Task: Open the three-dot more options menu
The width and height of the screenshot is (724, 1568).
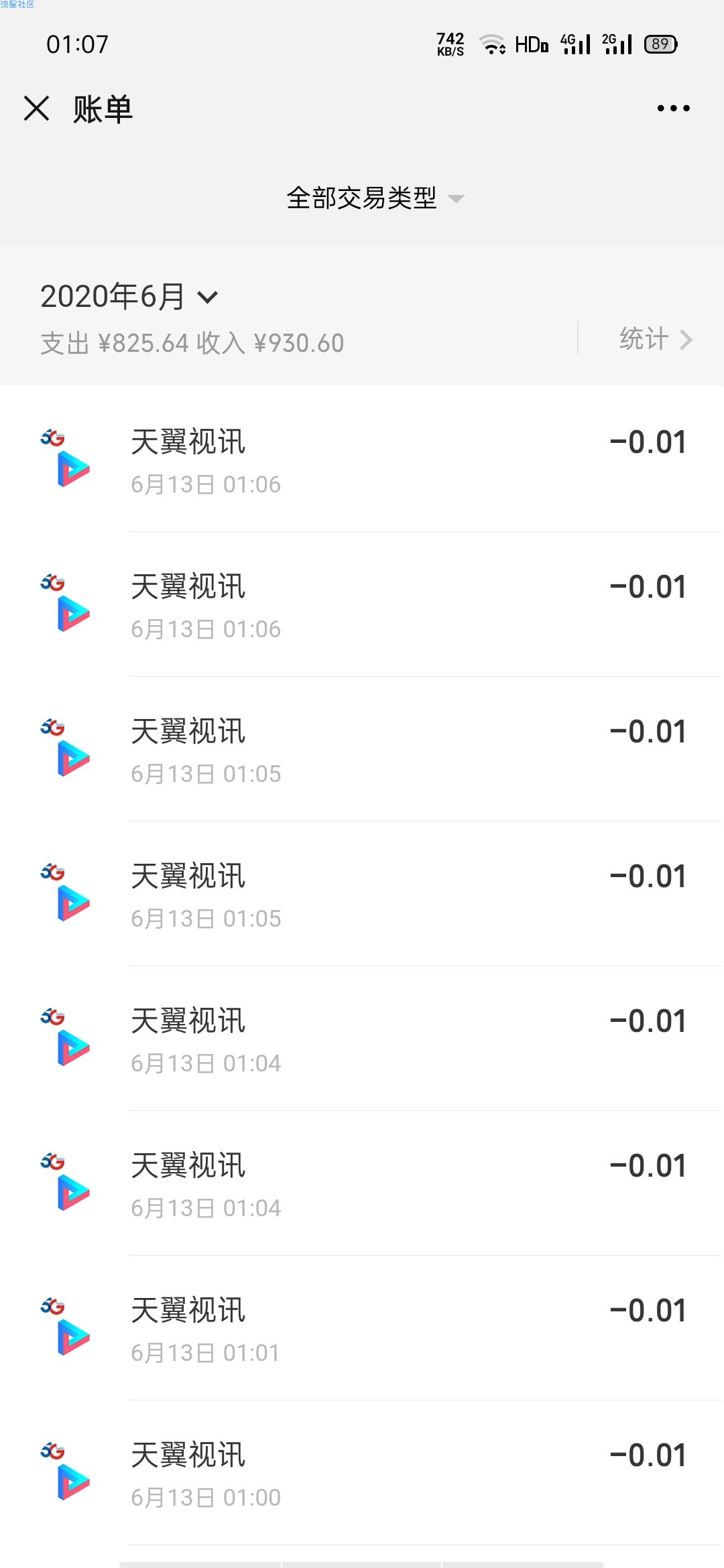Action: point(673,108)
